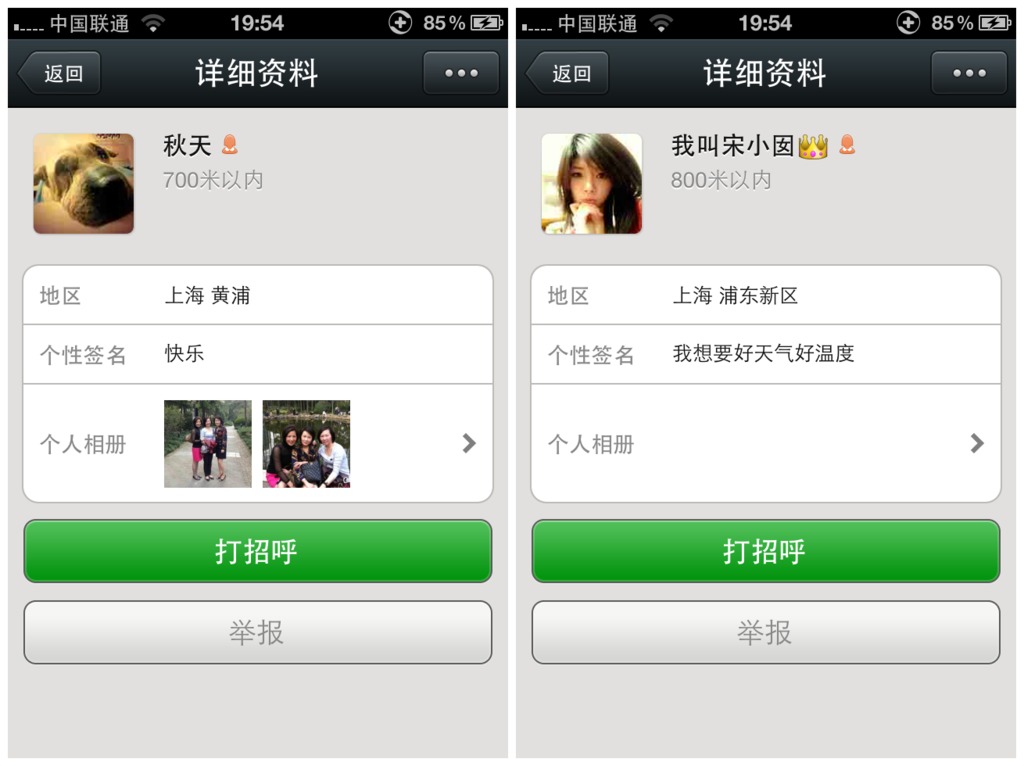Open the more options menu on 秋天's profile
The height and width of the screenshot is (766, 1024).
(x=460, y=74)
